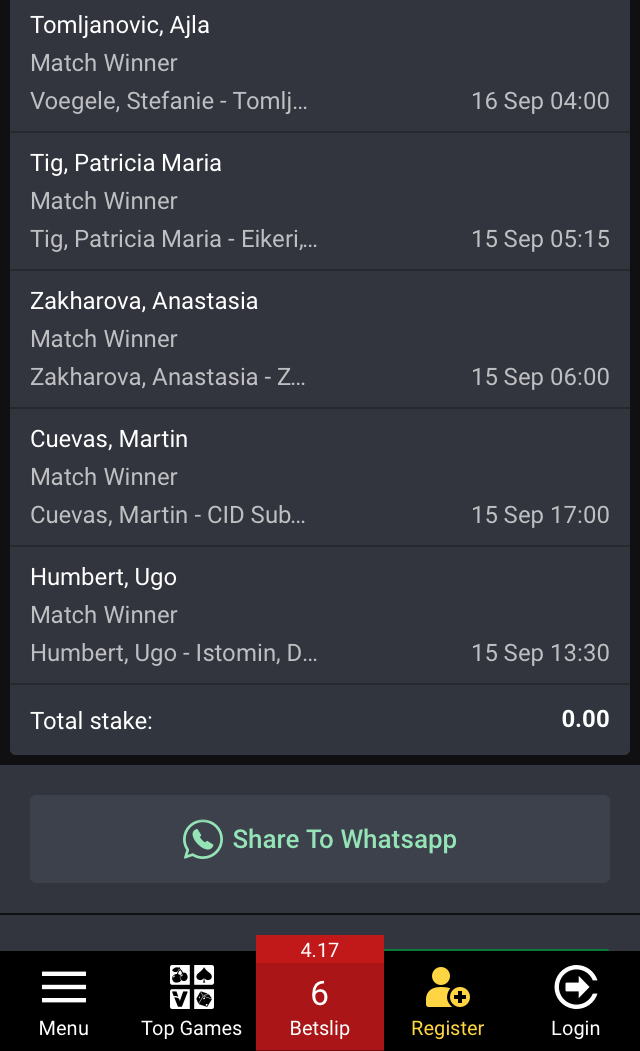Open the Login page
Image resolution: width=640 pixels, height=1051 pixels.
[576, 1001]
